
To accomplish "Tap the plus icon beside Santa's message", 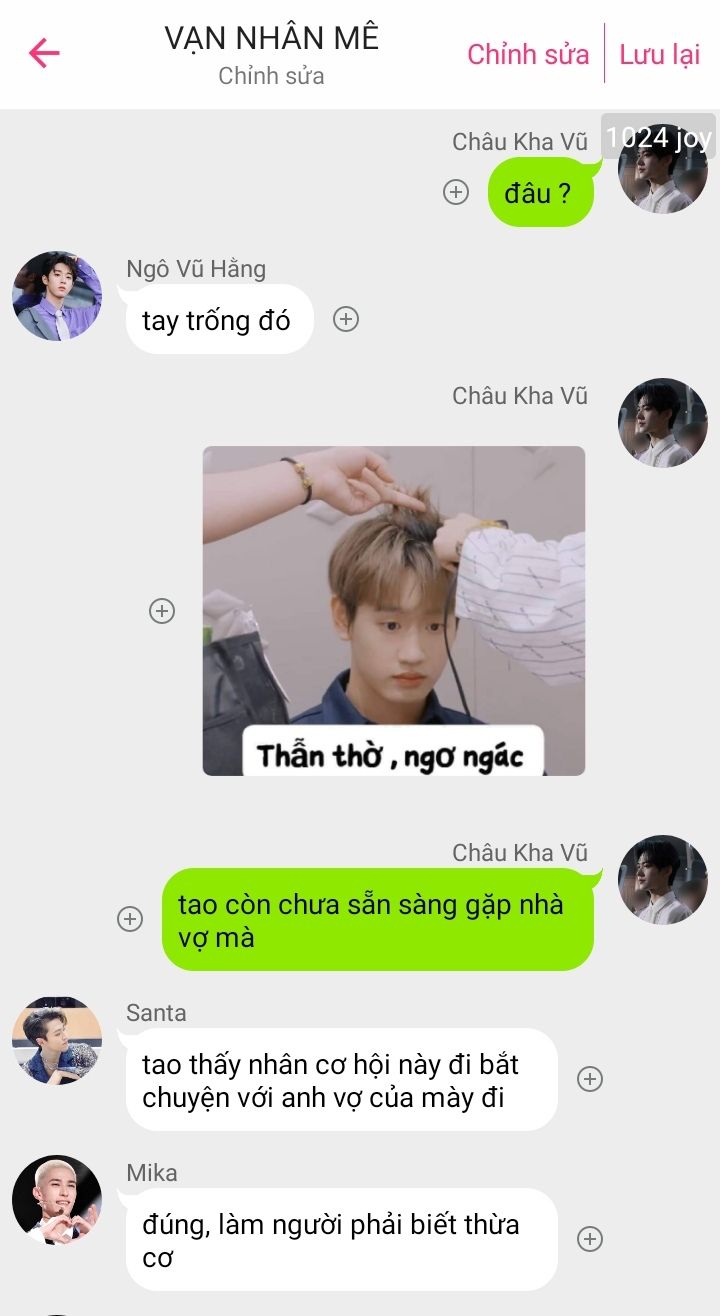I will [x=590, y=1079].
